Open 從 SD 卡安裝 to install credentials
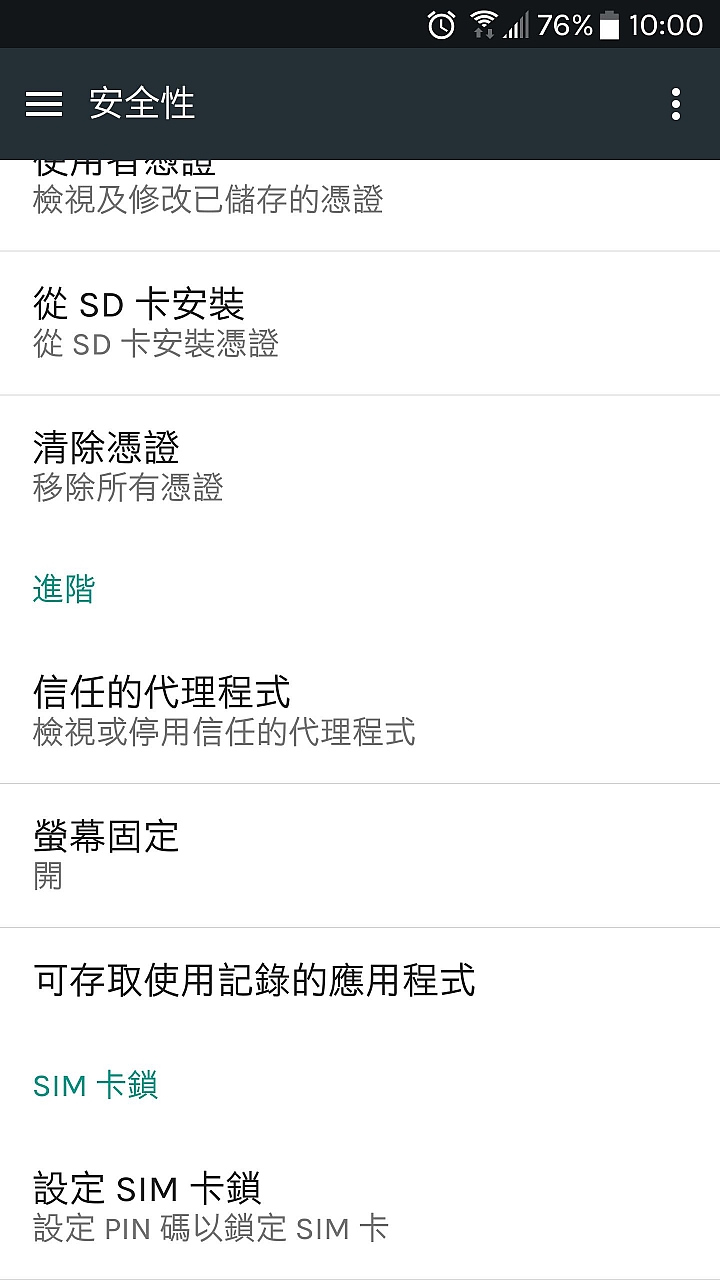720x1280 pixels. pyautogui.click(x=360, y=323)
